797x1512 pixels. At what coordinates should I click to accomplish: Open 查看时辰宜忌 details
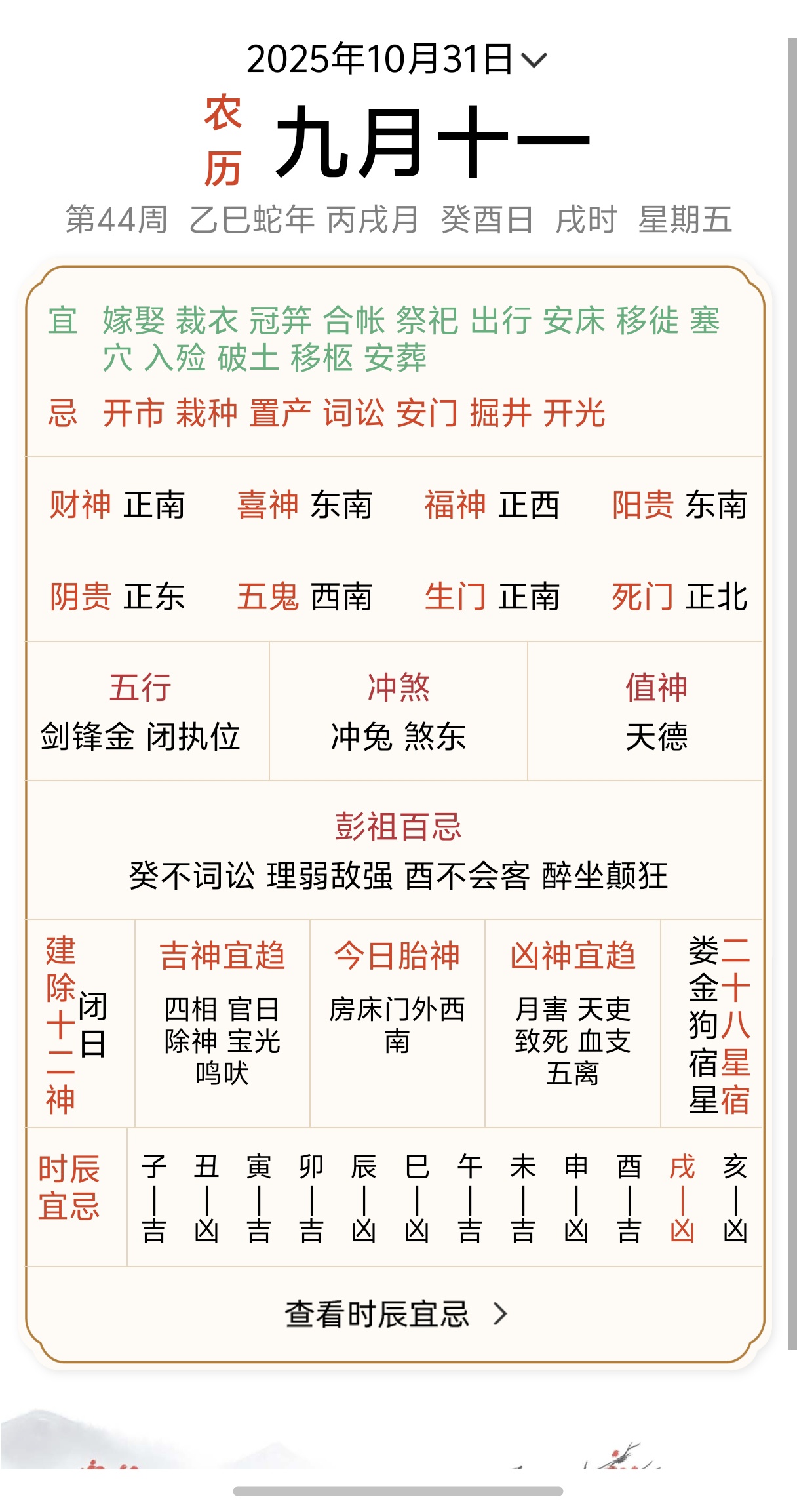[396, 1314]
